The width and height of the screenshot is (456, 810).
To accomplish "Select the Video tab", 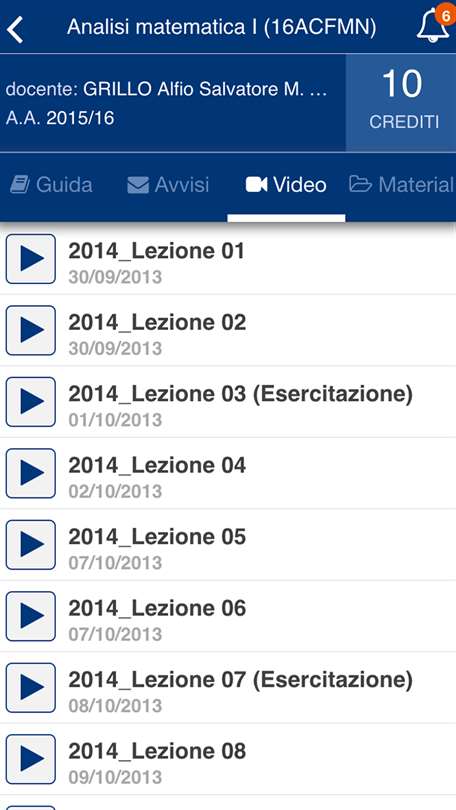I will pyautogui.click(x=286, y=184).
